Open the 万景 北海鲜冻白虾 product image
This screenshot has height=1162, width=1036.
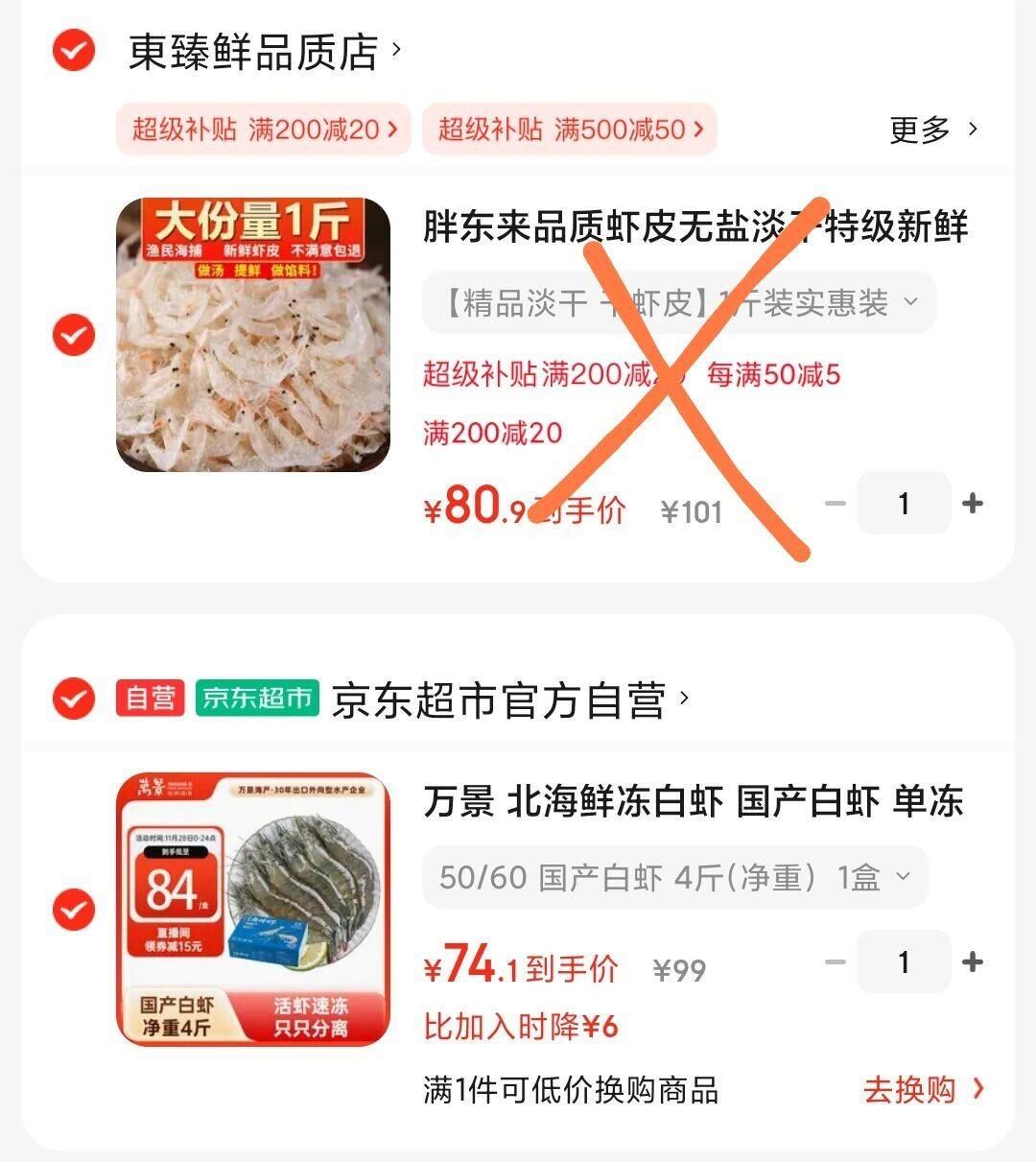click(253, 909)
